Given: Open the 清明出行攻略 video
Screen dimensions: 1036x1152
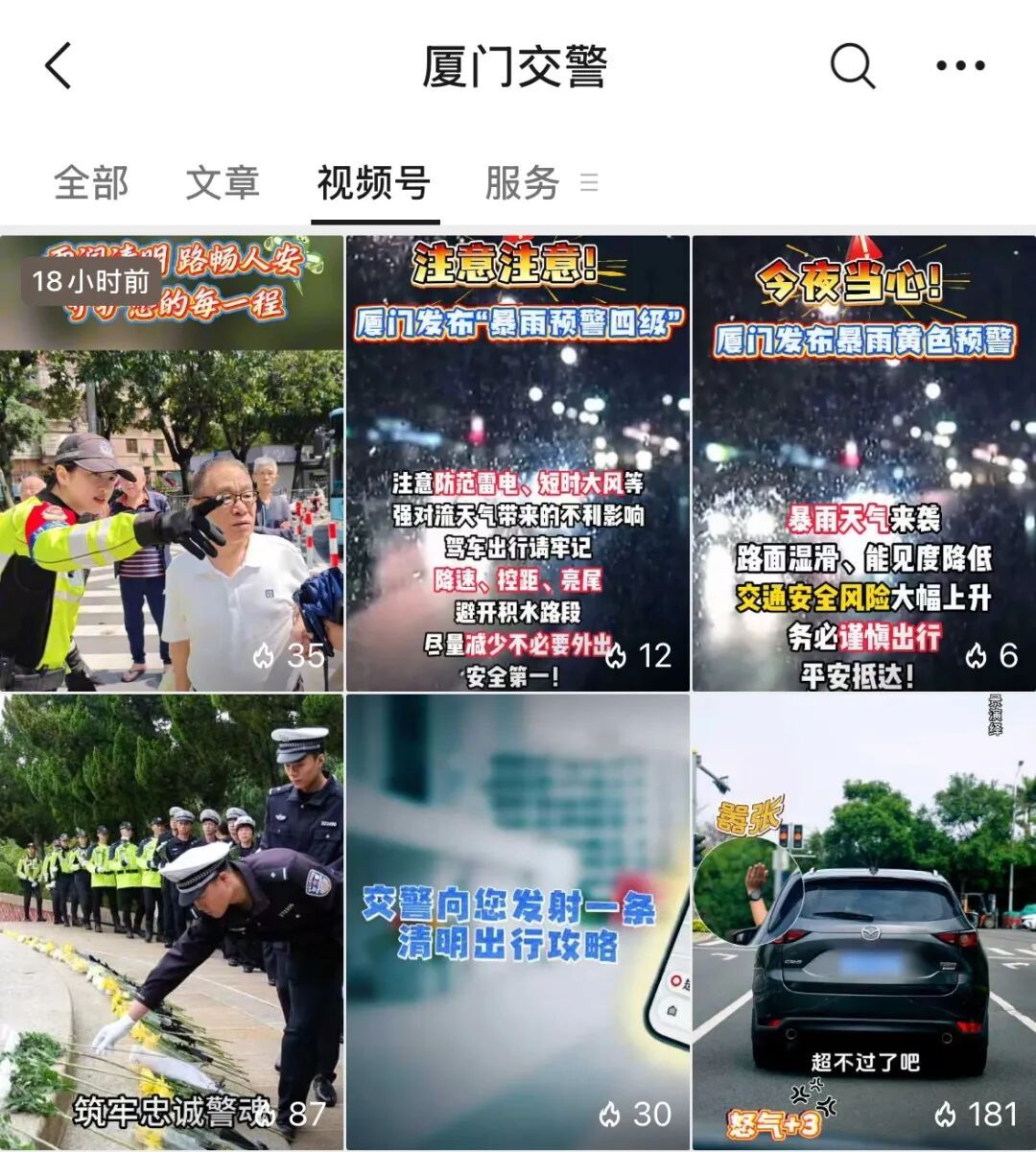Looking at the screenshot, I should pos(517,921).
